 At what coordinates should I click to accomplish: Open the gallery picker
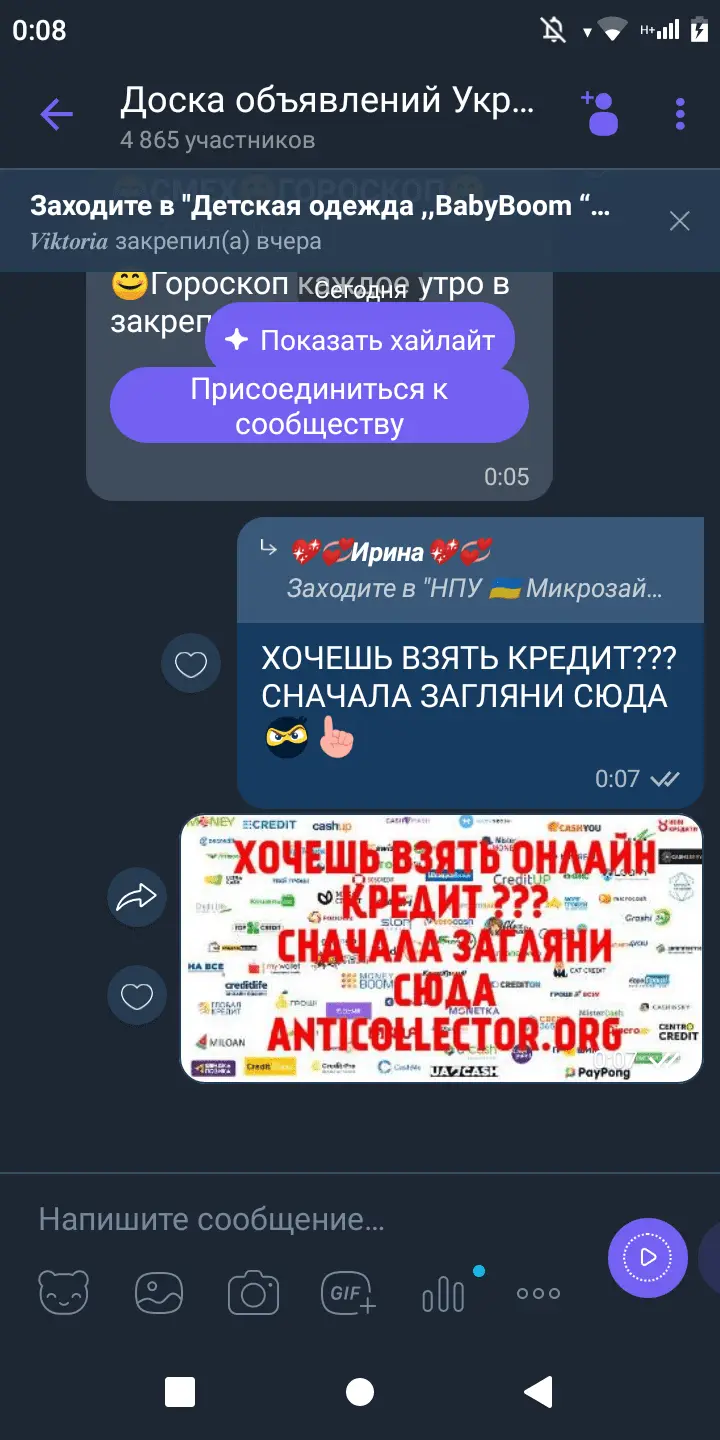pos(159,1292)
